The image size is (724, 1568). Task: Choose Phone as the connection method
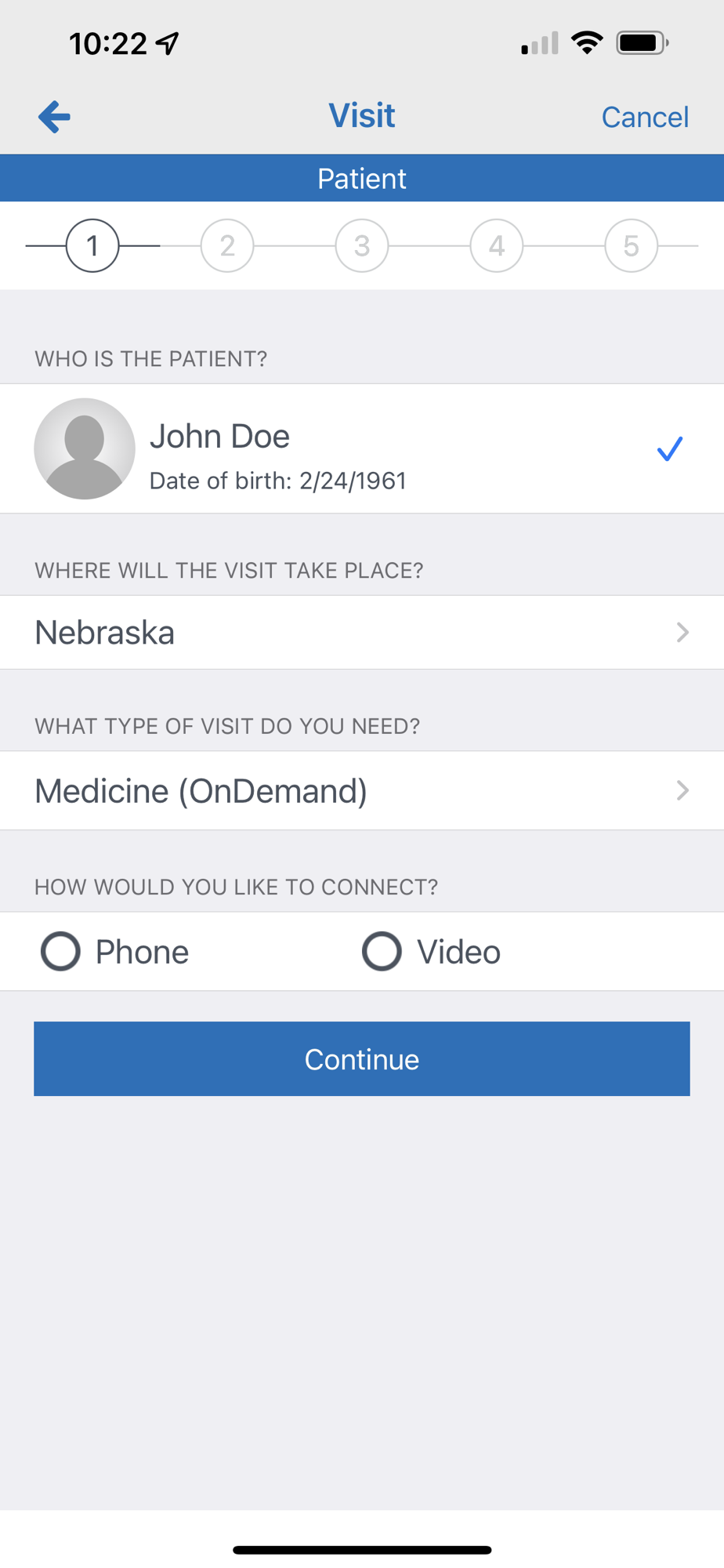(115, 951)
